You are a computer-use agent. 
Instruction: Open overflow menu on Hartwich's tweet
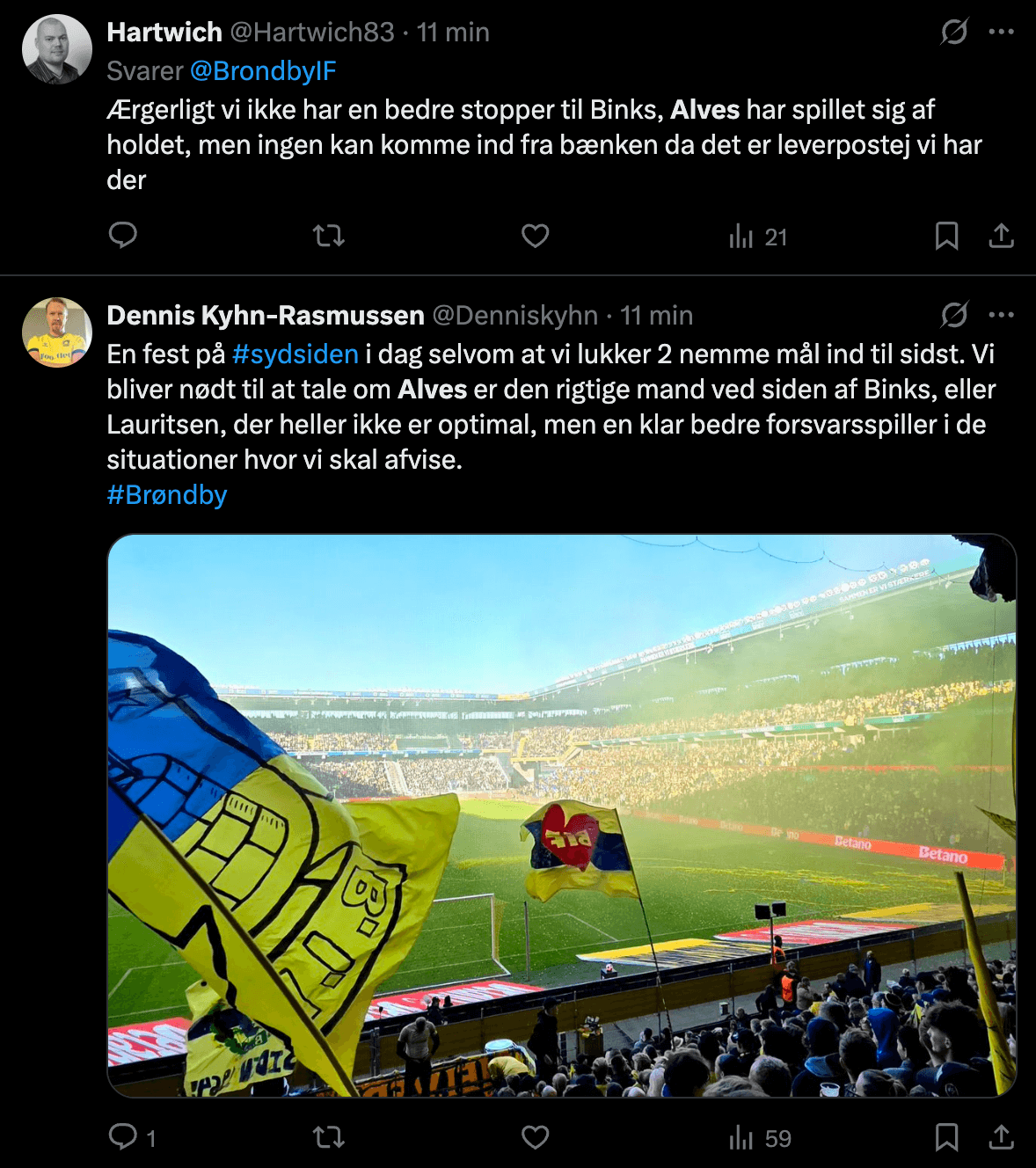pyautogui.click(x=1001, y=33)
